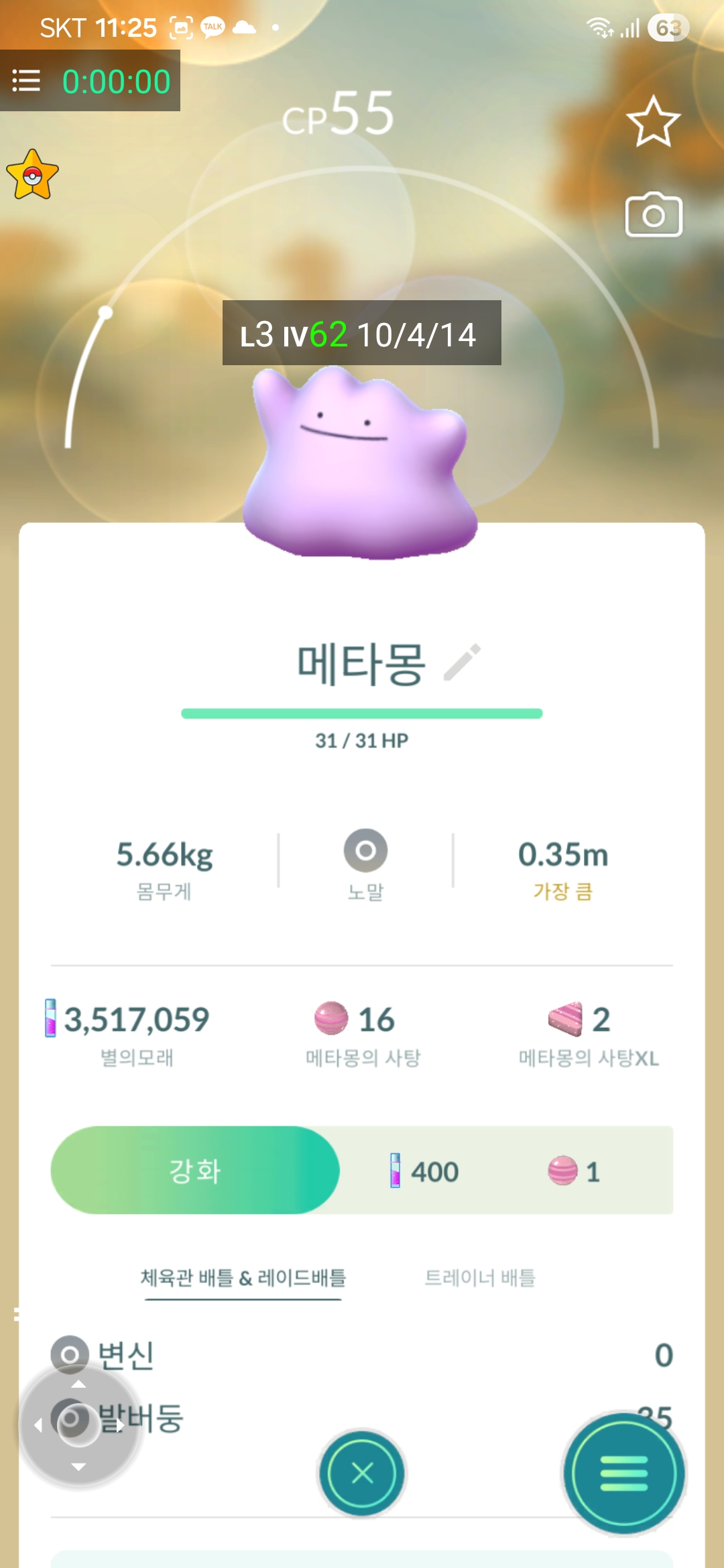Close the Pokémon detail screen

coord(362,1473)
